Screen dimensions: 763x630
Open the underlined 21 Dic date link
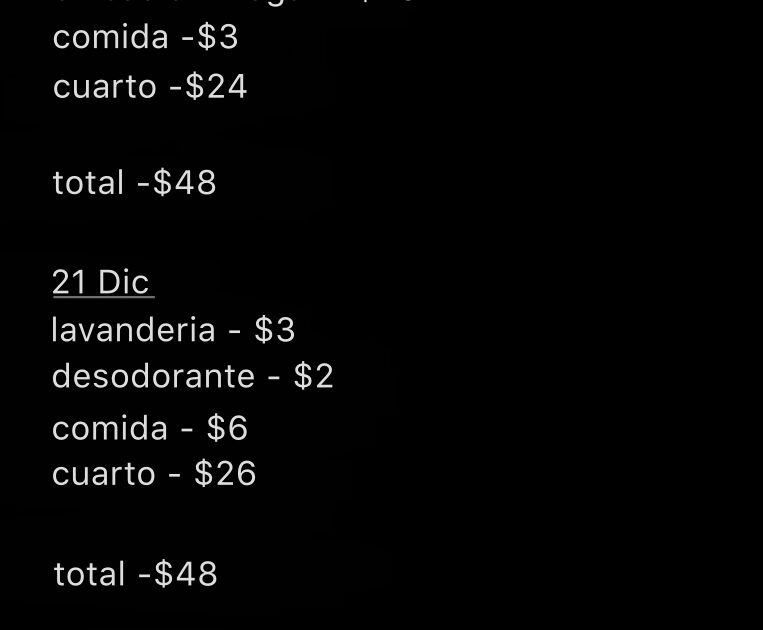pos(101,282)
